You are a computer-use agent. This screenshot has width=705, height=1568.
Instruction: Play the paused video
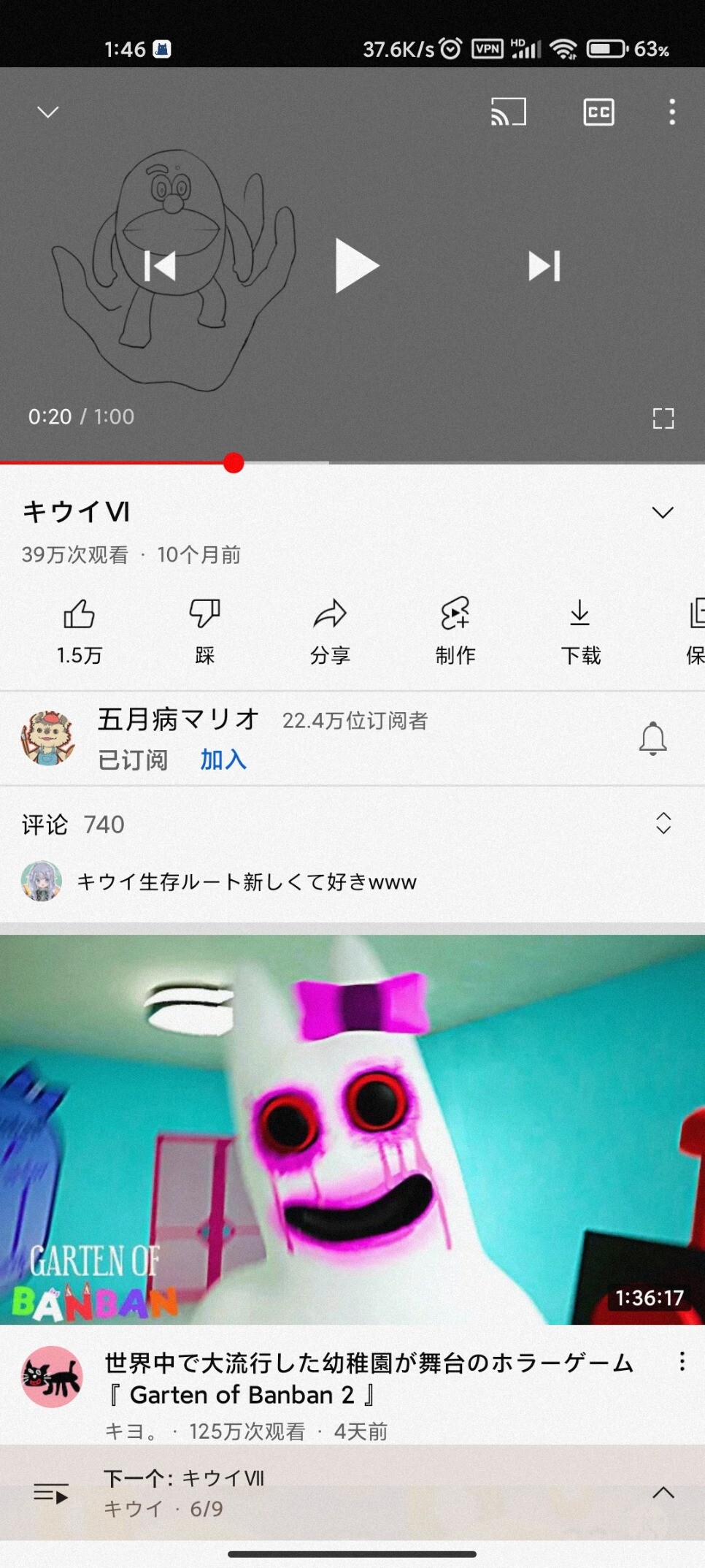[356, 266]
